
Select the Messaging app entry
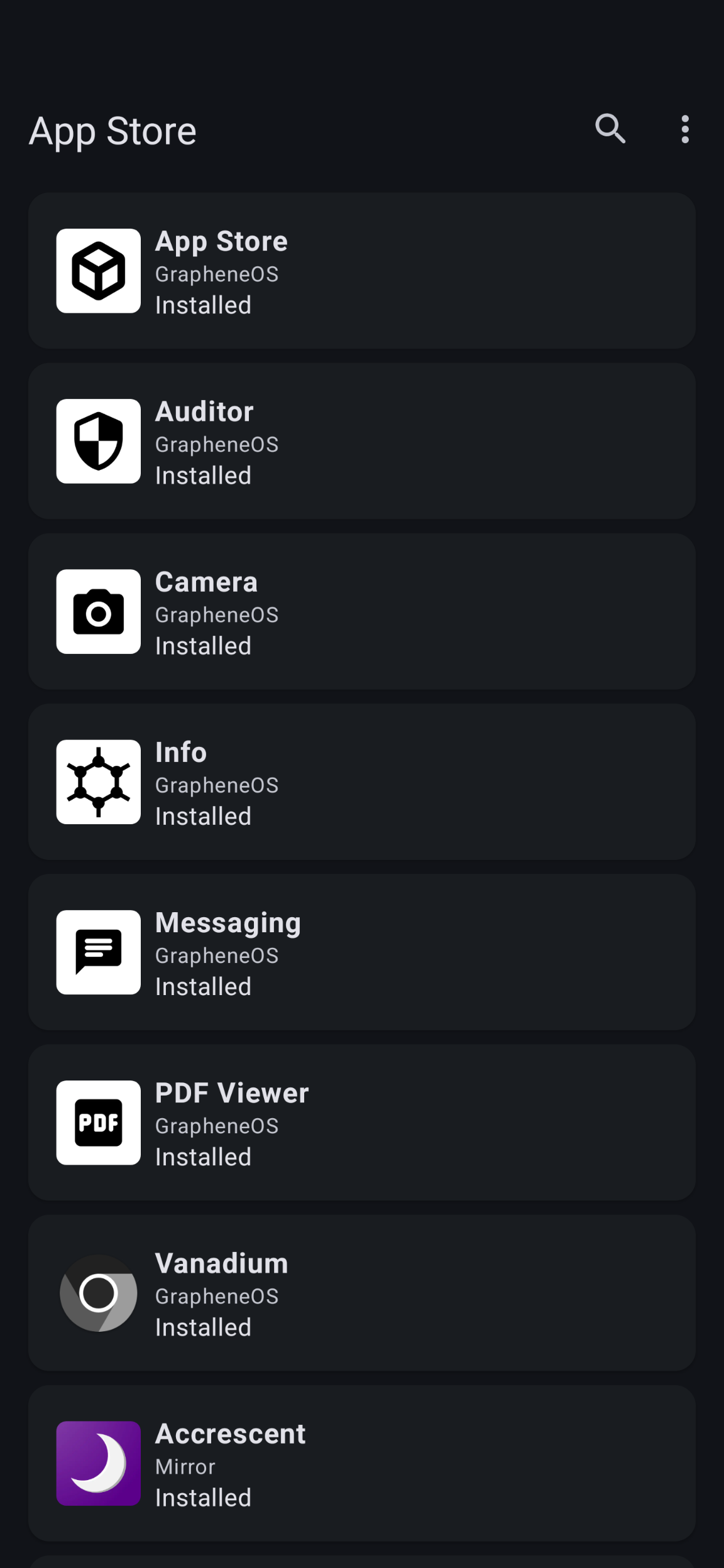362,953
